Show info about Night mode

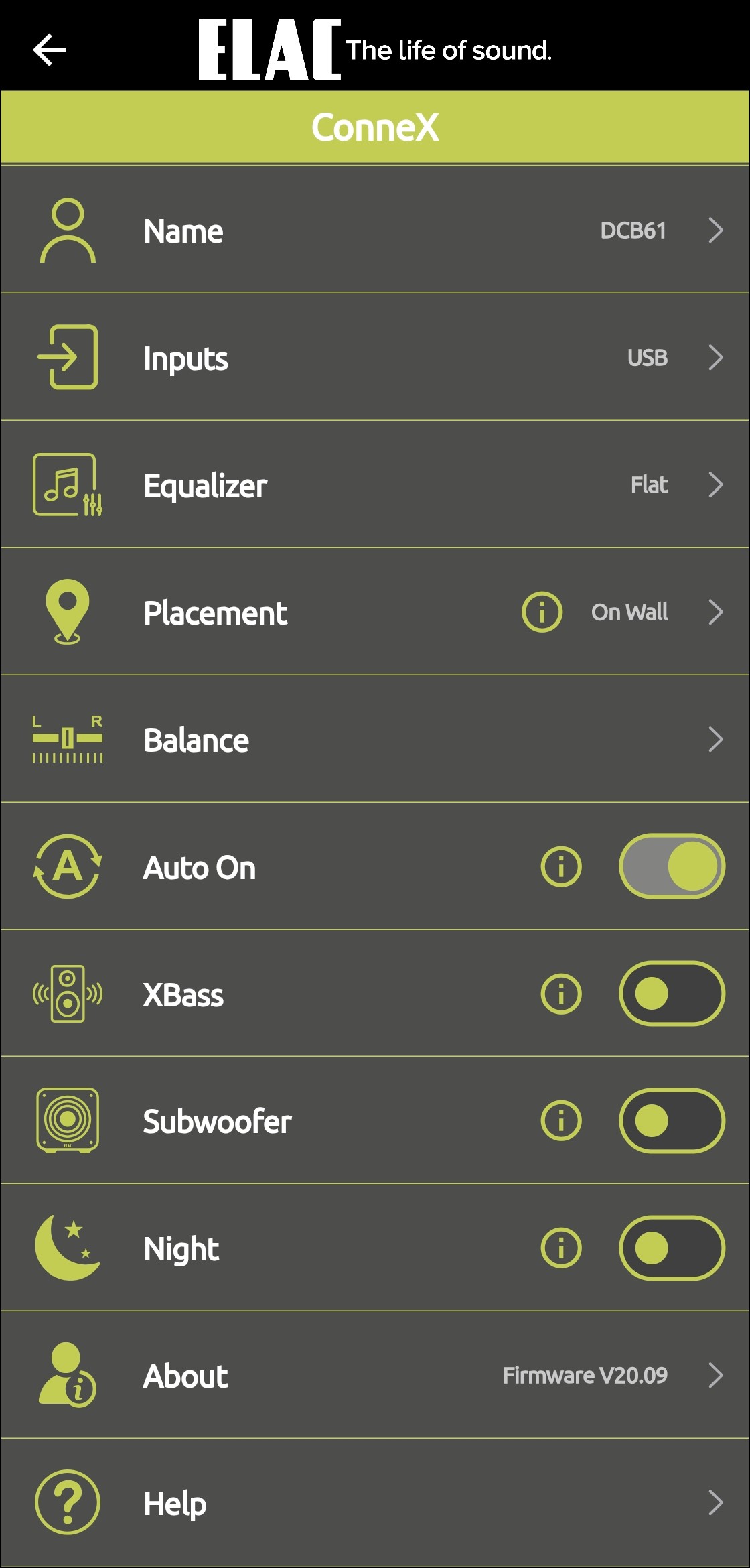coord(561,1248)
